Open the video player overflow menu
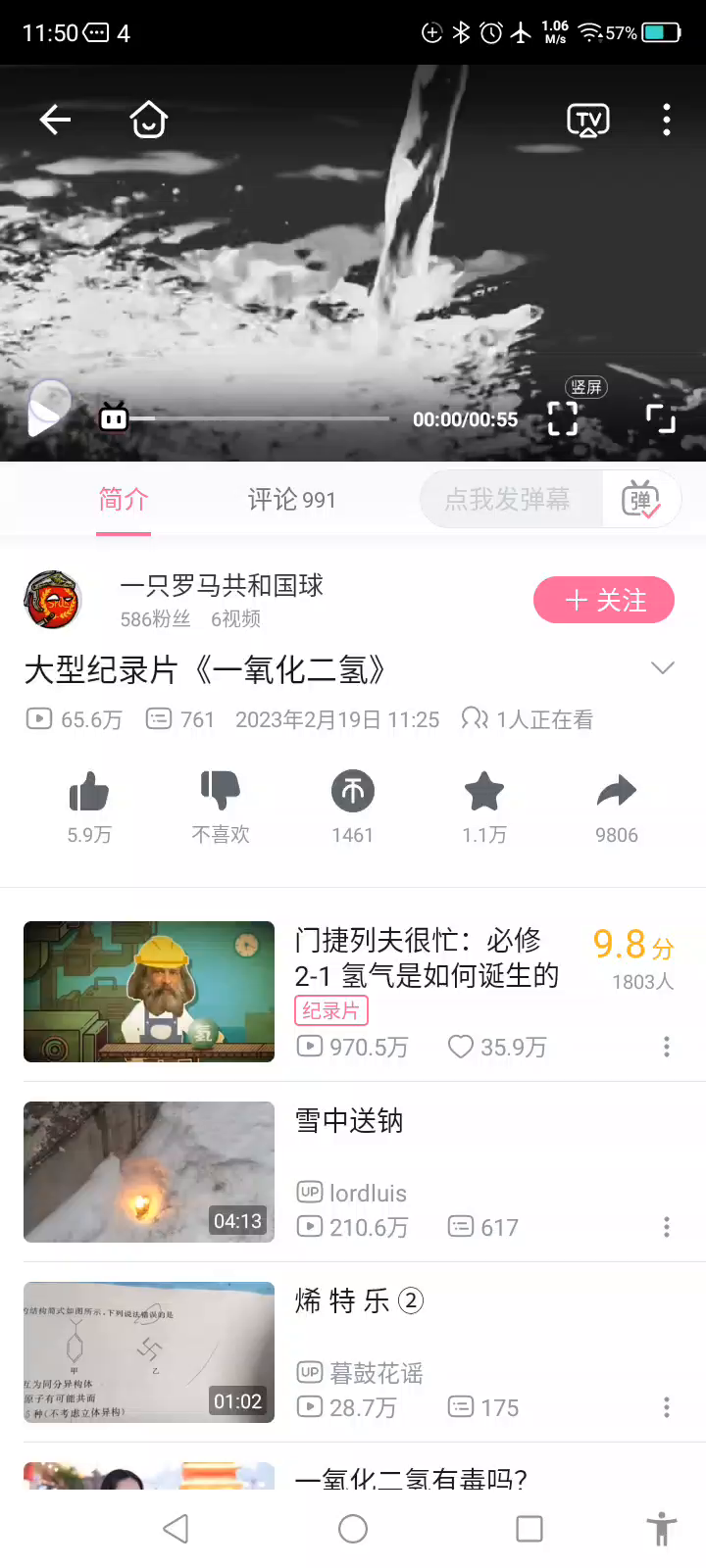 pos(667,120)
